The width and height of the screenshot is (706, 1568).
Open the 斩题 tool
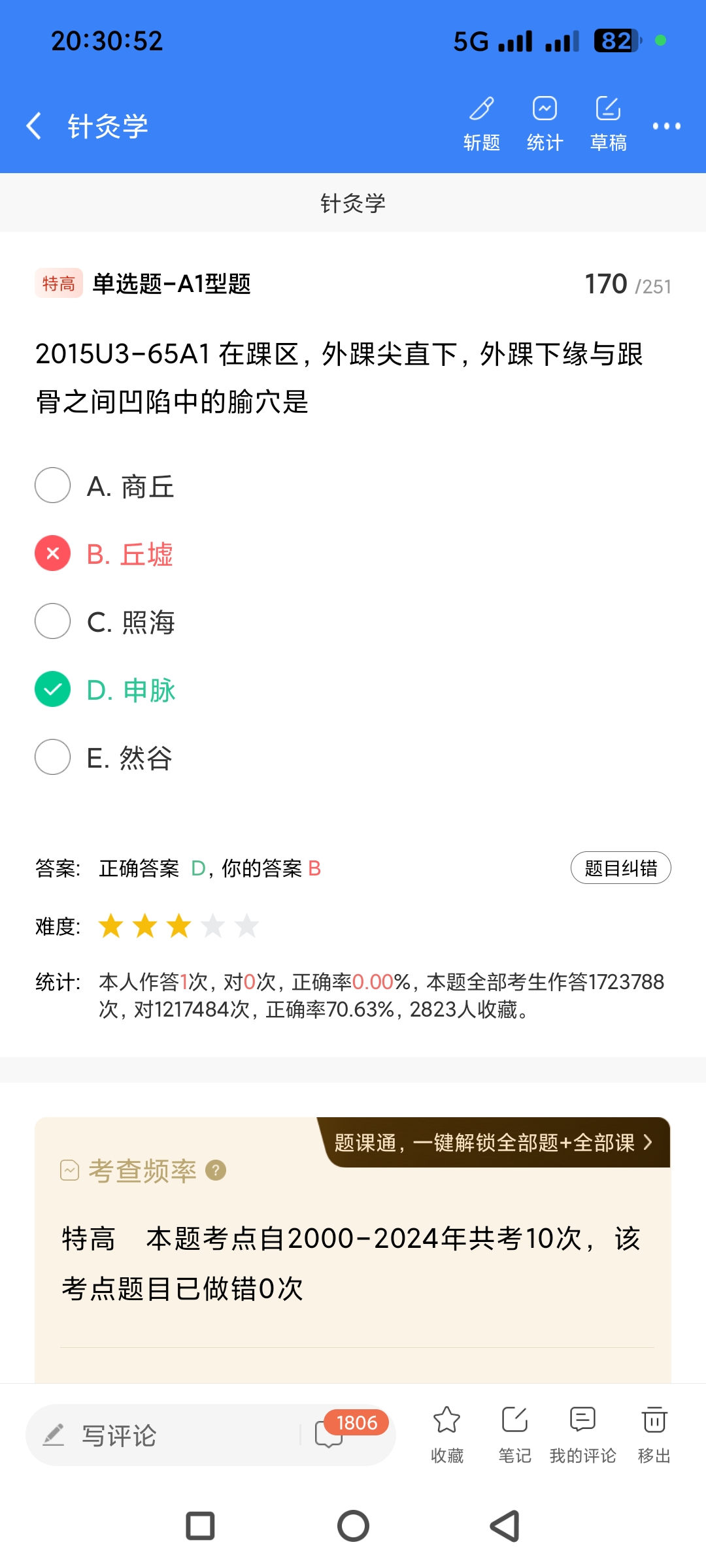pyautogui.click(x=482, y=123)
